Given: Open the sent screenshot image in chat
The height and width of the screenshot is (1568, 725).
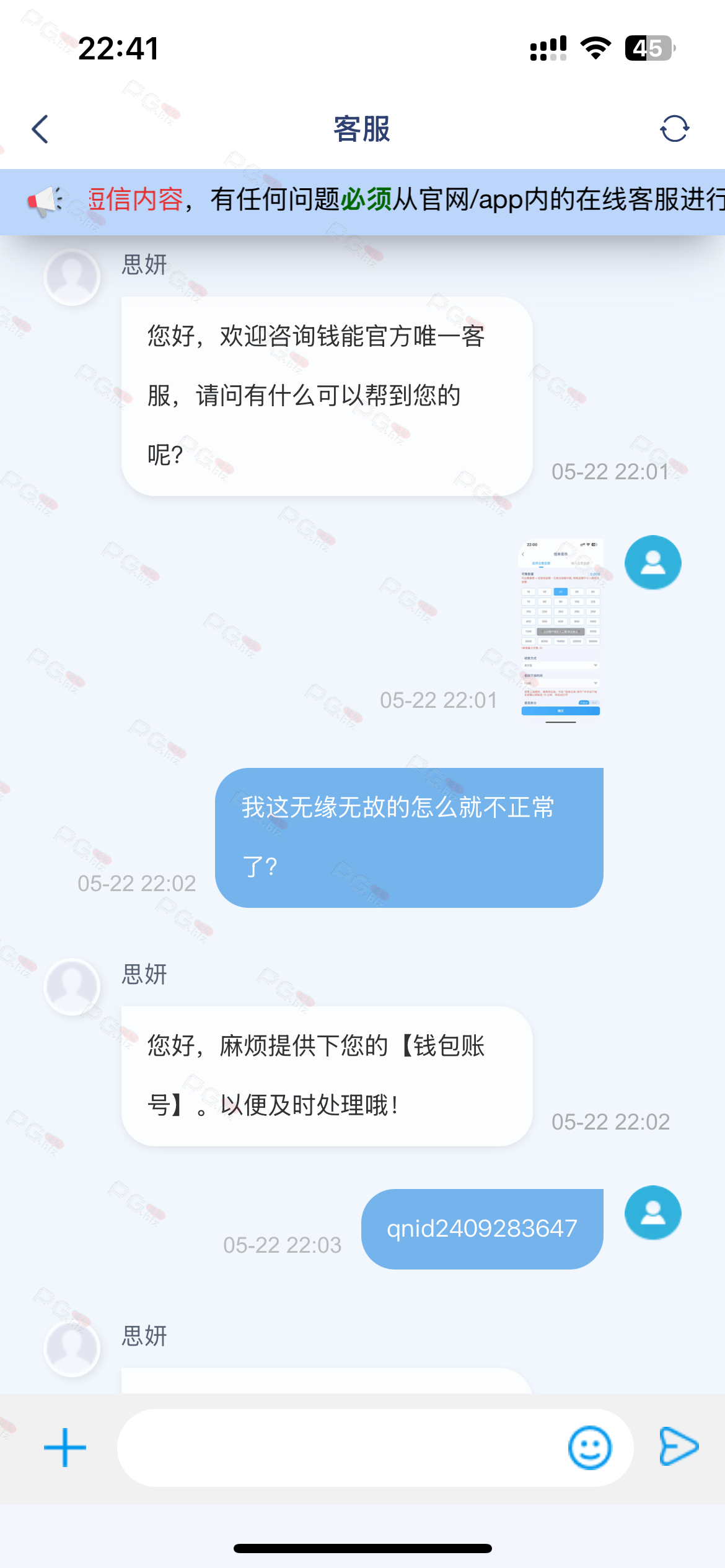Looking at the screenshot, I should tap(561, 630).
